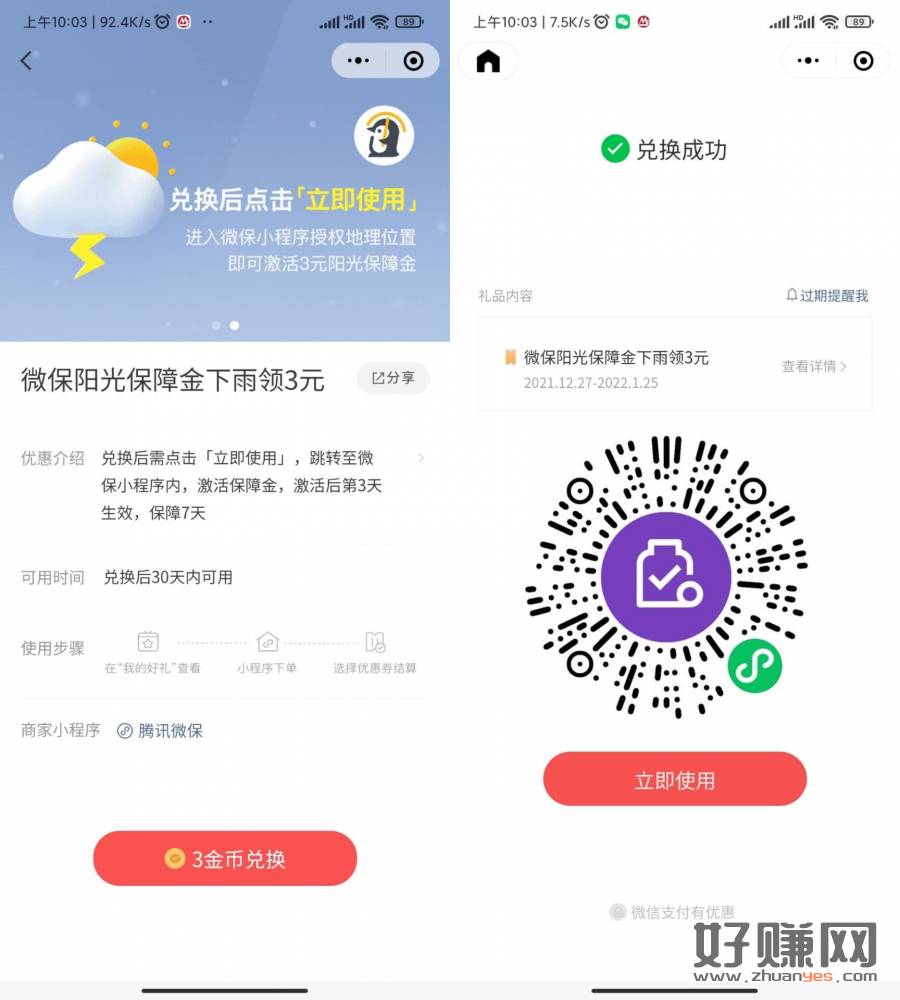The width and height of the screenshot is (900, 1000).
Task: Open the 腾讯微保 merchant mini program
Action: 160,731
